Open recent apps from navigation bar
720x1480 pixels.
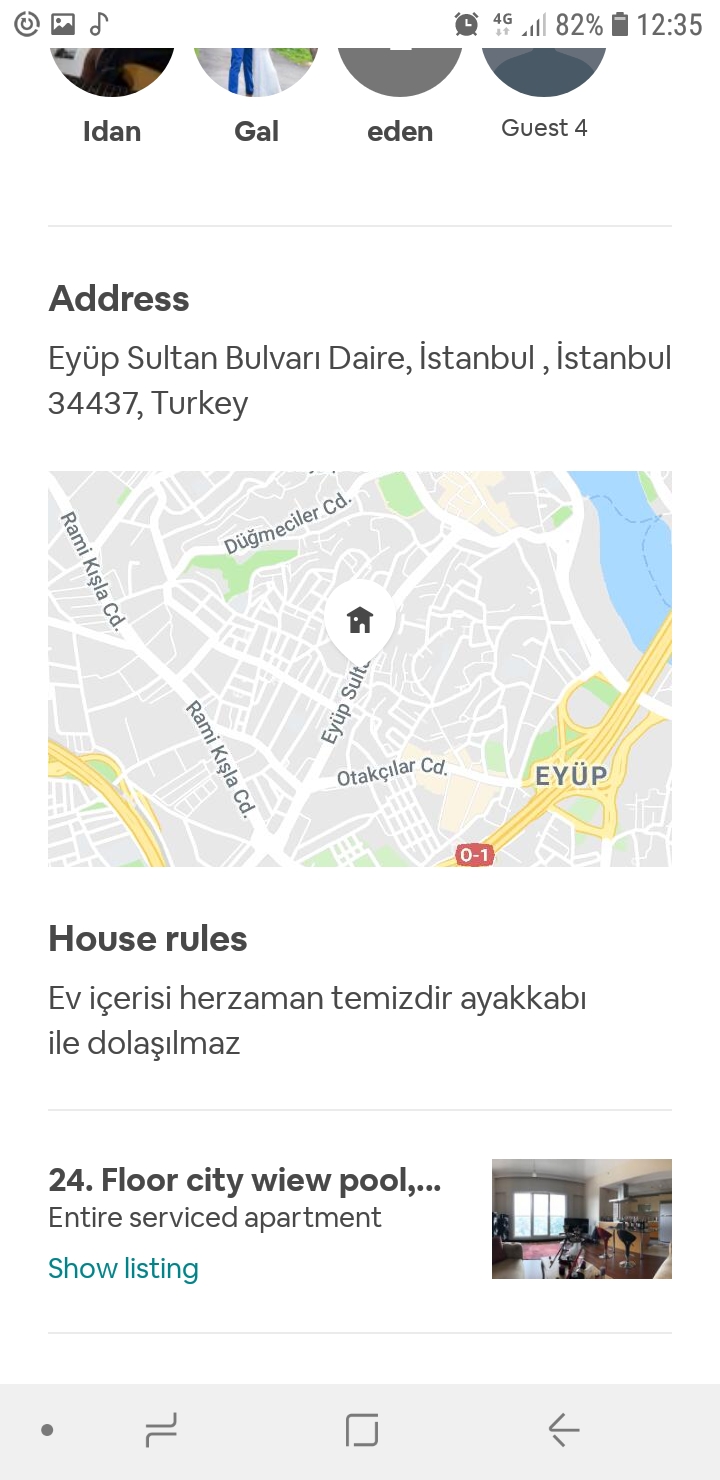click(161, 1430)
